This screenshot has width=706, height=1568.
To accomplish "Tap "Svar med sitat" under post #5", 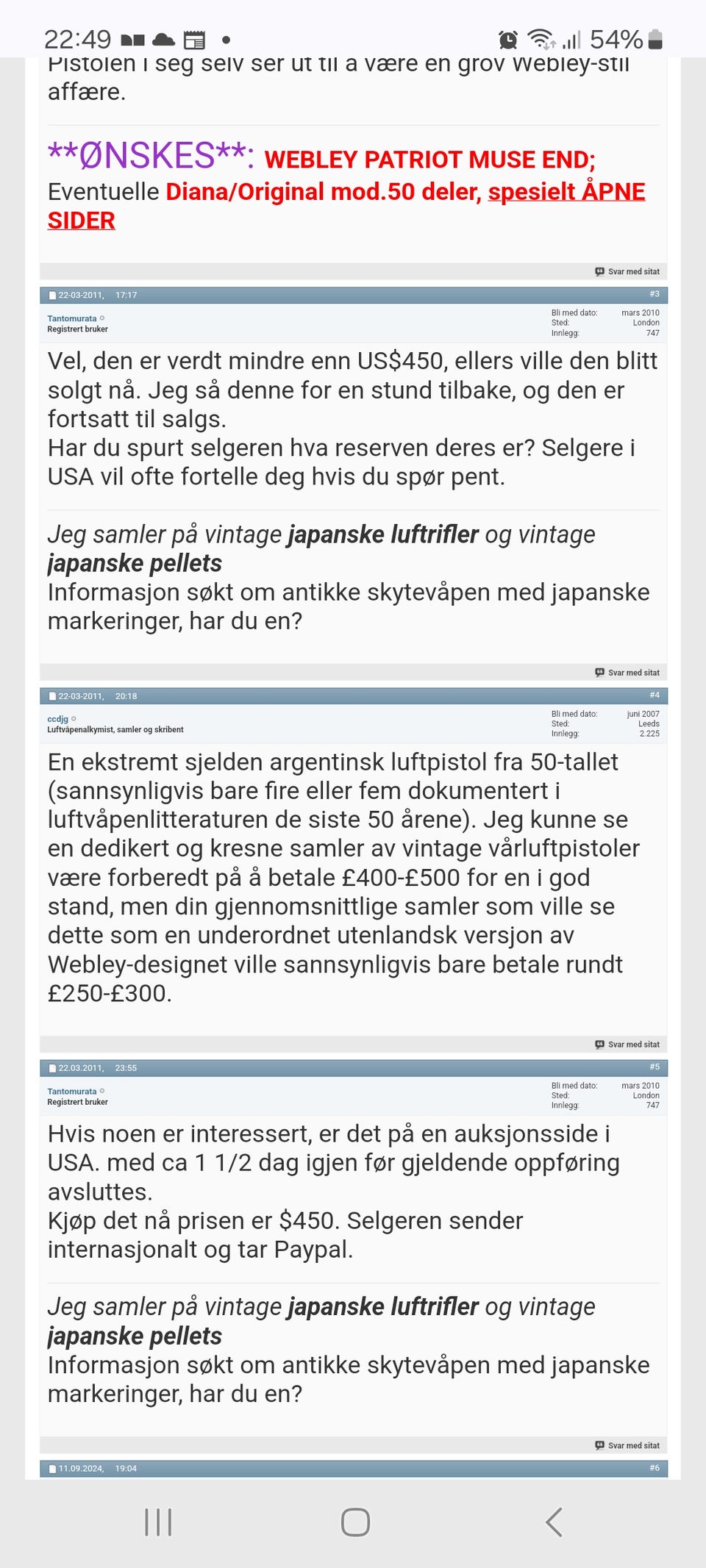I will [632, 1445].
